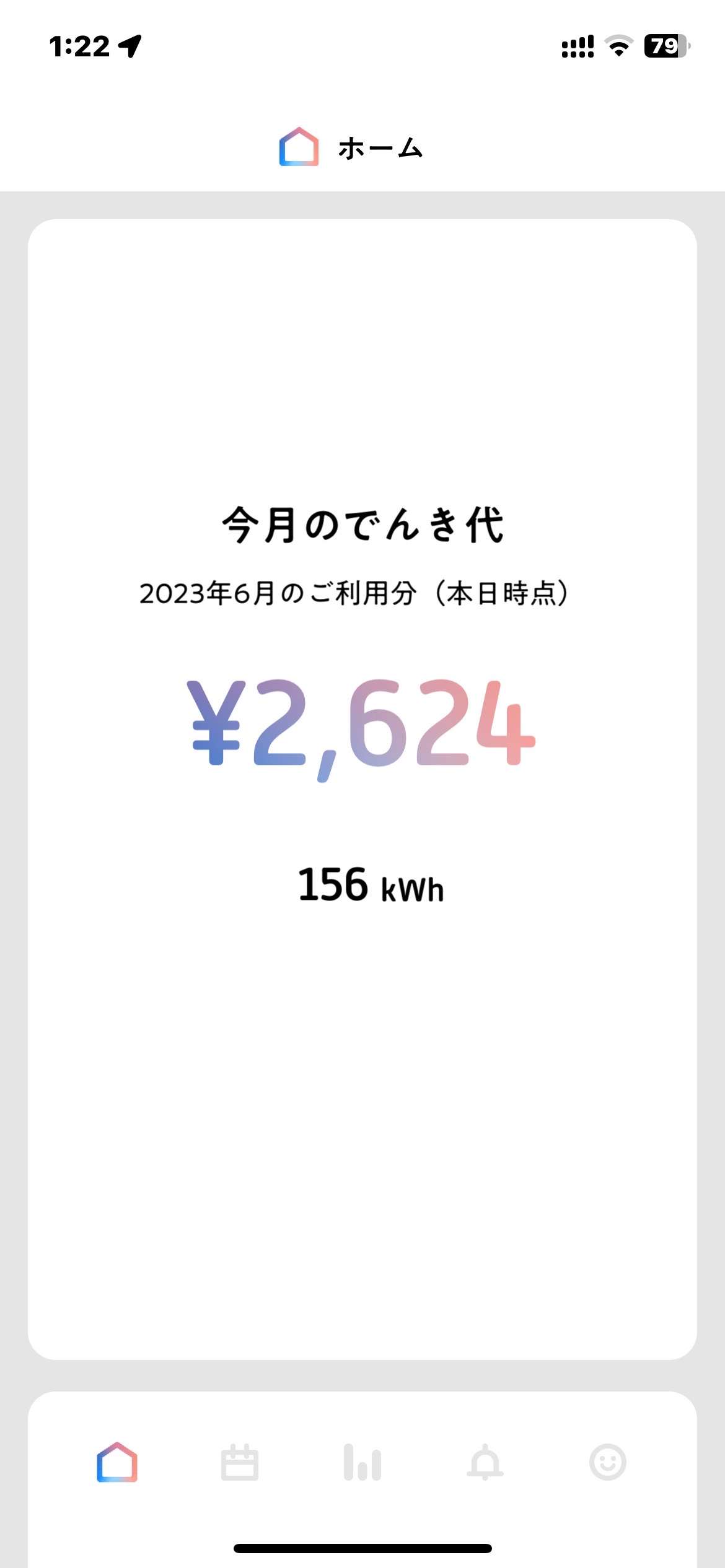Open the bar chart usage tab
725x1568 pixels.
click(362, 1462)
